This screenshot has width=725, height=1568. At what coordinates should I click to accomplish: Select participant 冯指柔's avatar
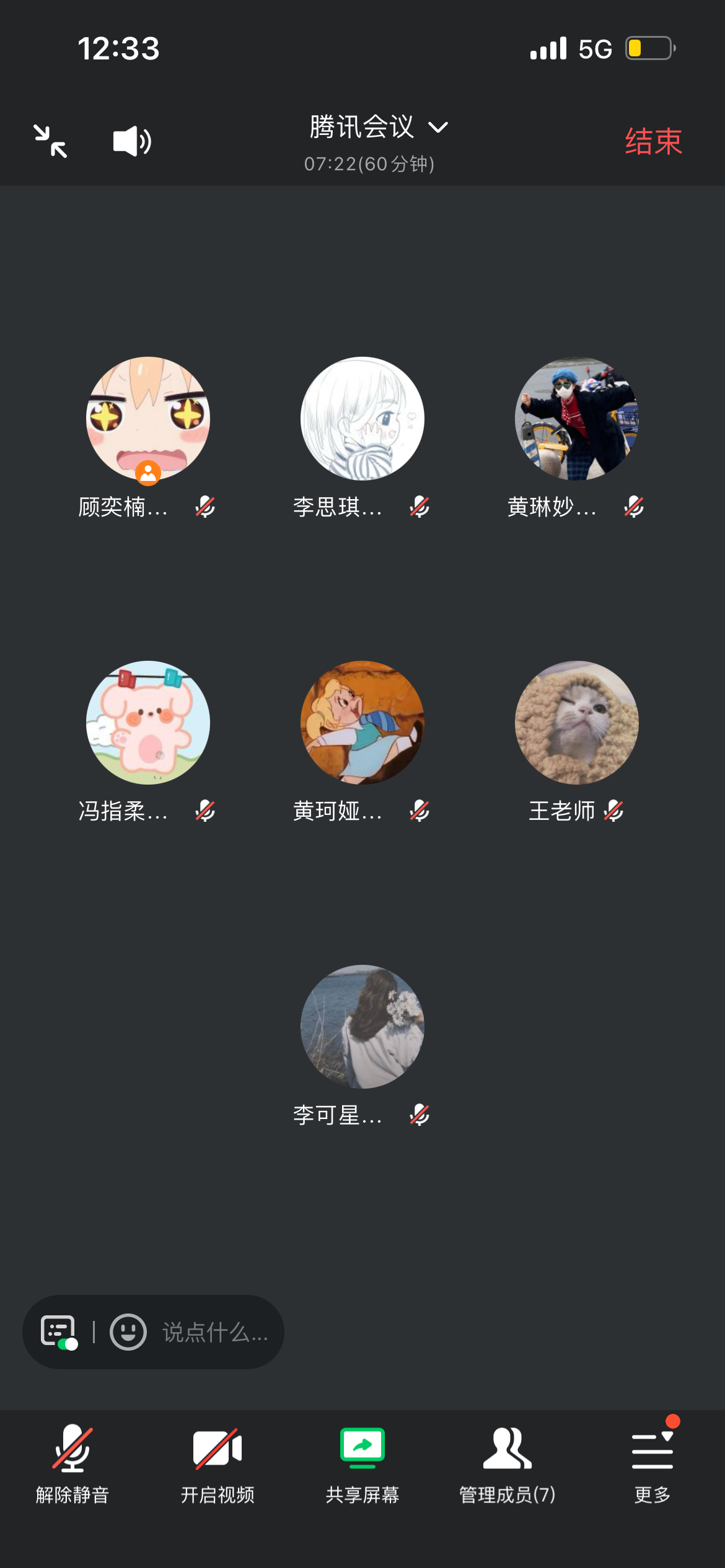148,723
